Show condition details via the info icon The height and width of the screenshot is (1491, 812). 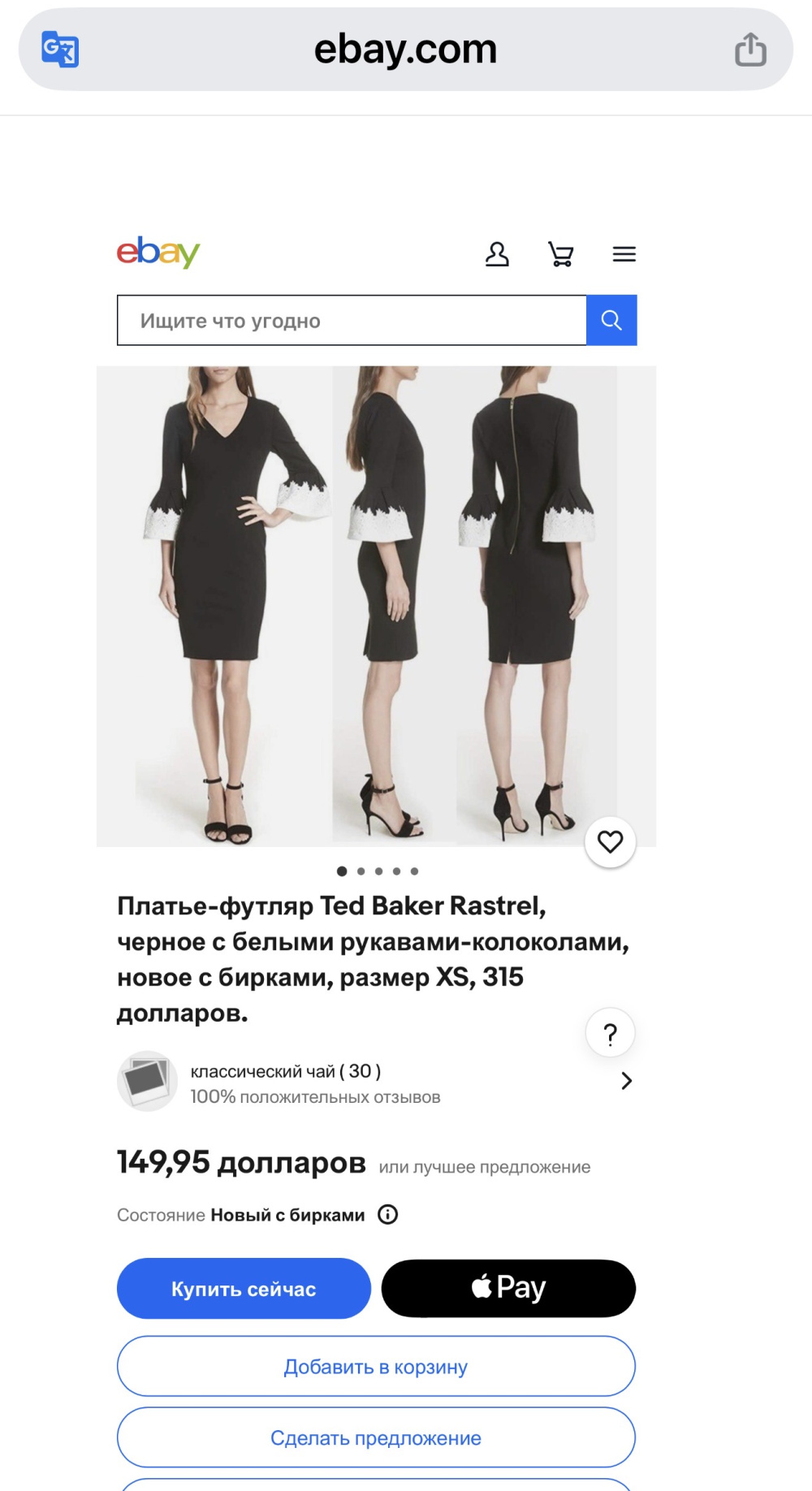[387, 1214]
